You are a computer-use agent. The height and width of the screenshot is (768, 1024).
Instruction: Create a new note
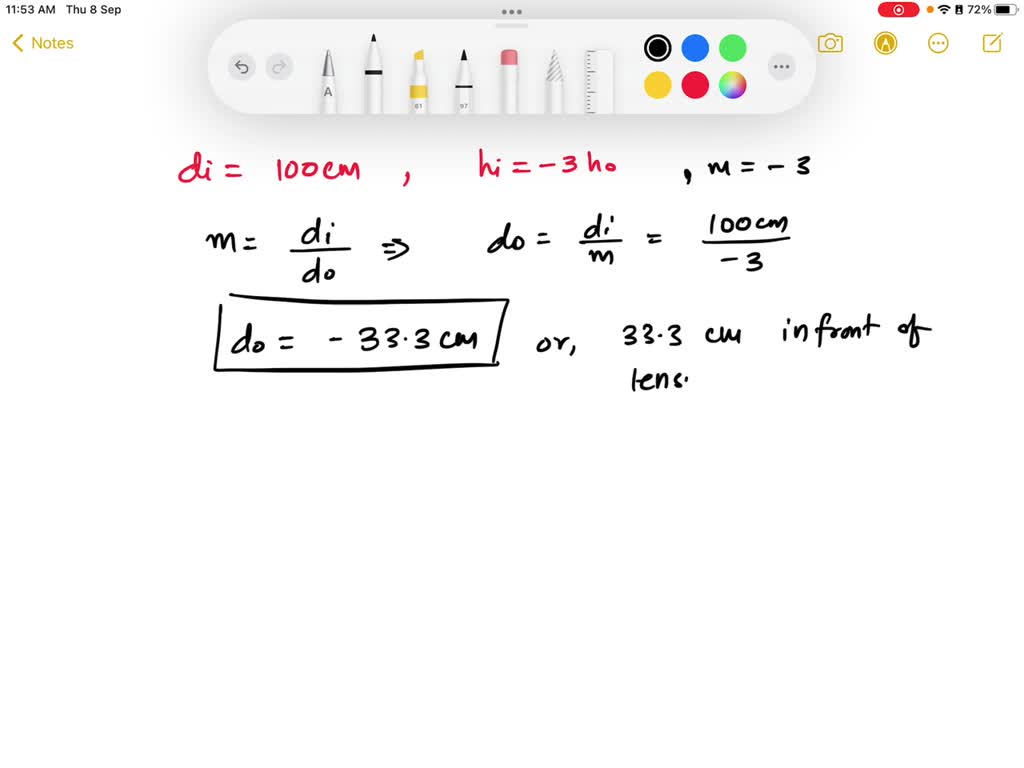point(992,43)
